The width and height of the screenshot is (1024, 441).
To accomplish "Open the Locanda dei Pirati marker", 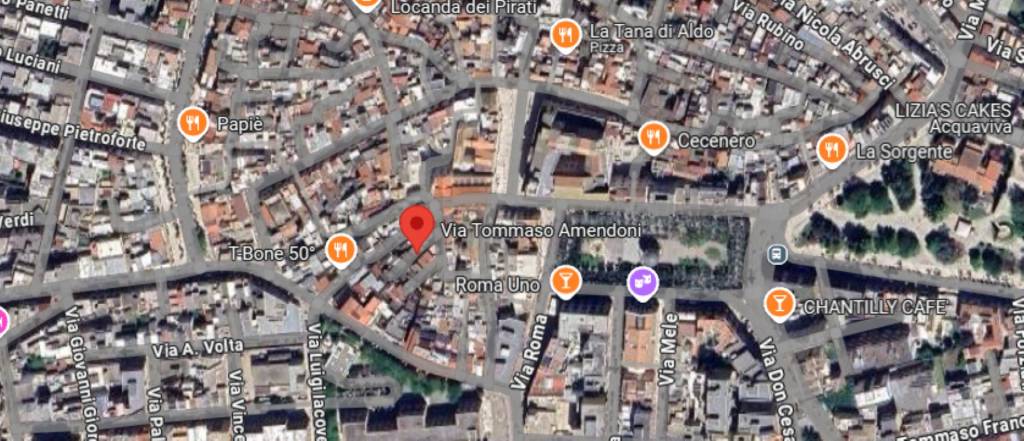I will [367, 4].
